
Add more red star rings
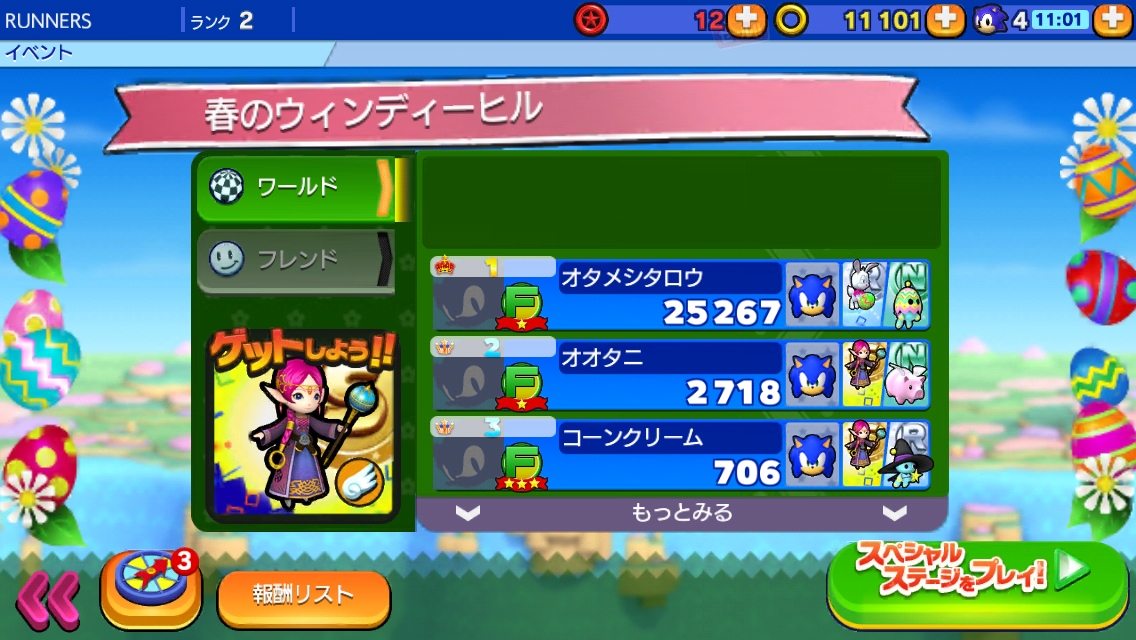pyautogui.click(x=746, y=20)
